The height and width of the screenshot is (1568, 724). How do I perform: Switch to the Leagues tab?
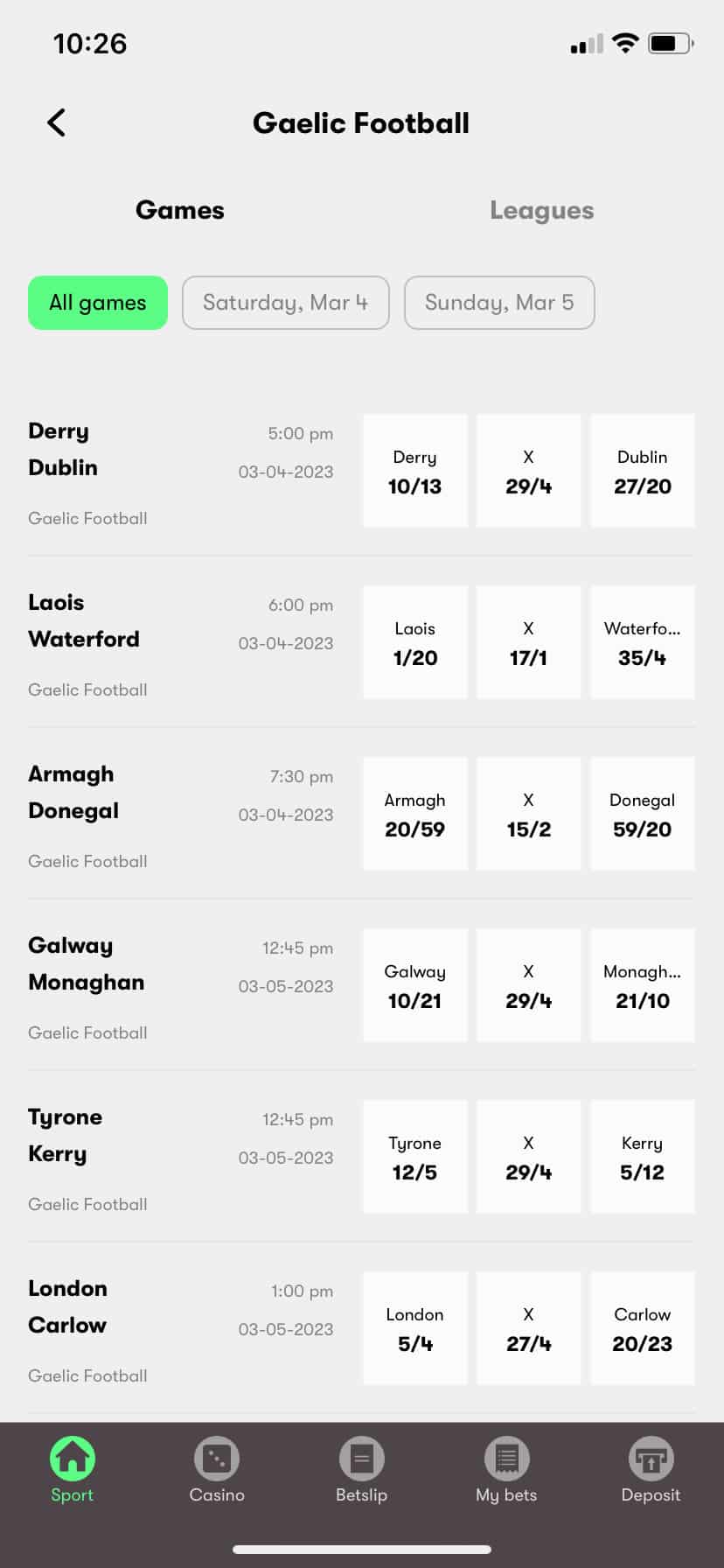pos(541,210)
